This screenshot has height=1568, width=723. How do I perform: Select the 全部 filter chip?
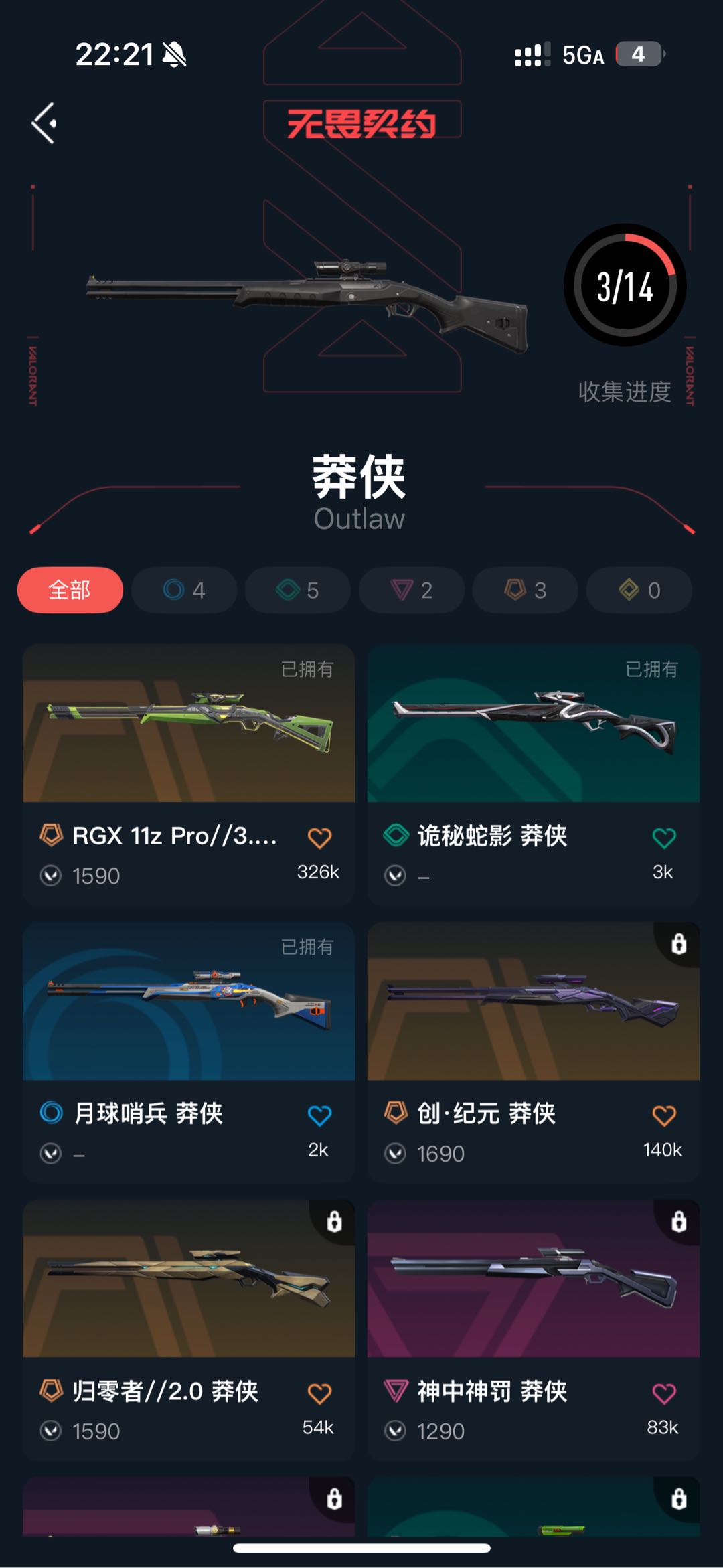70,590
